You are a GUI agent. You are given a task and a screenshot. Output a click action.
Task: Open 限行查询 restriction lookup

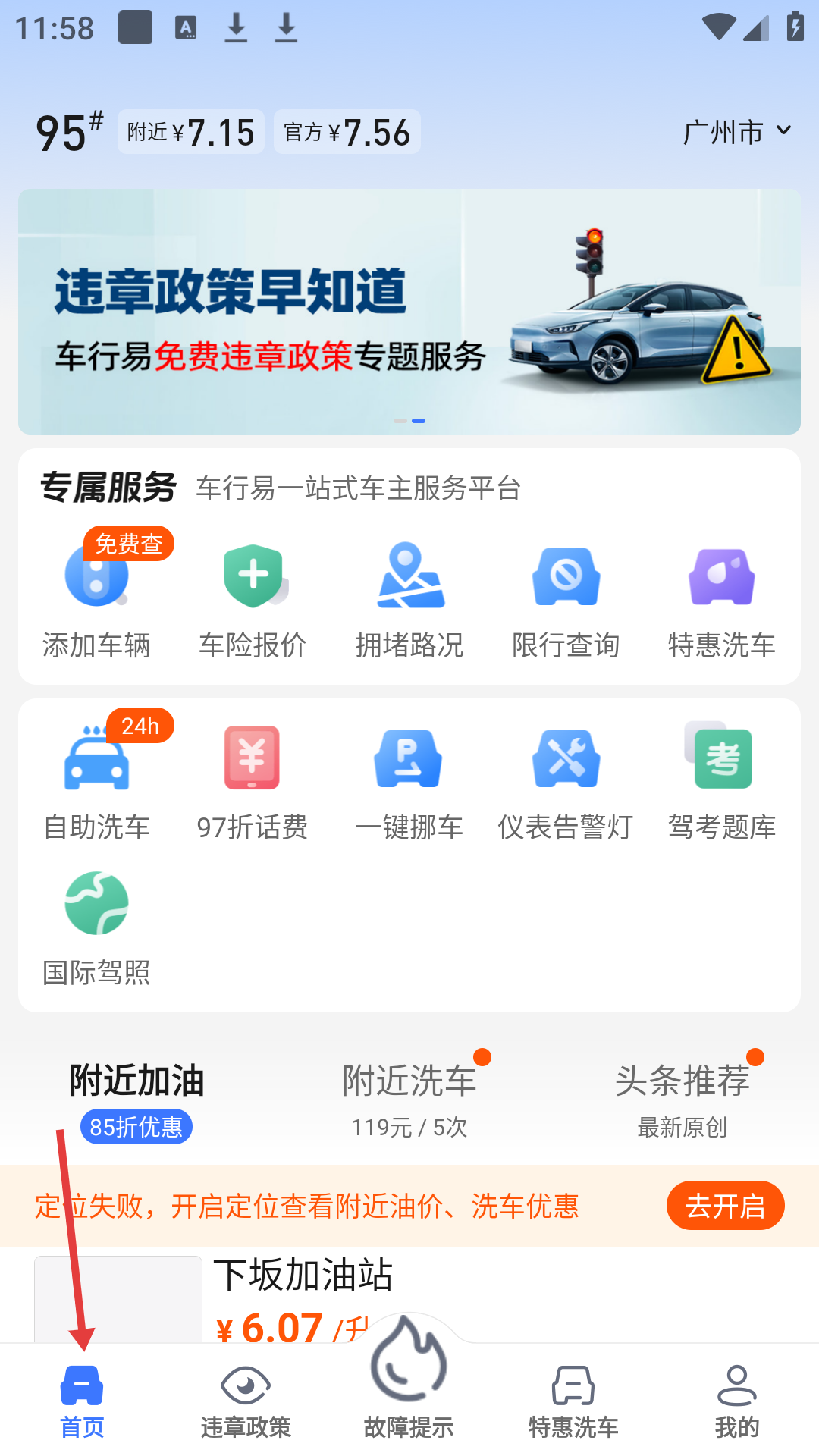[566, 599]
